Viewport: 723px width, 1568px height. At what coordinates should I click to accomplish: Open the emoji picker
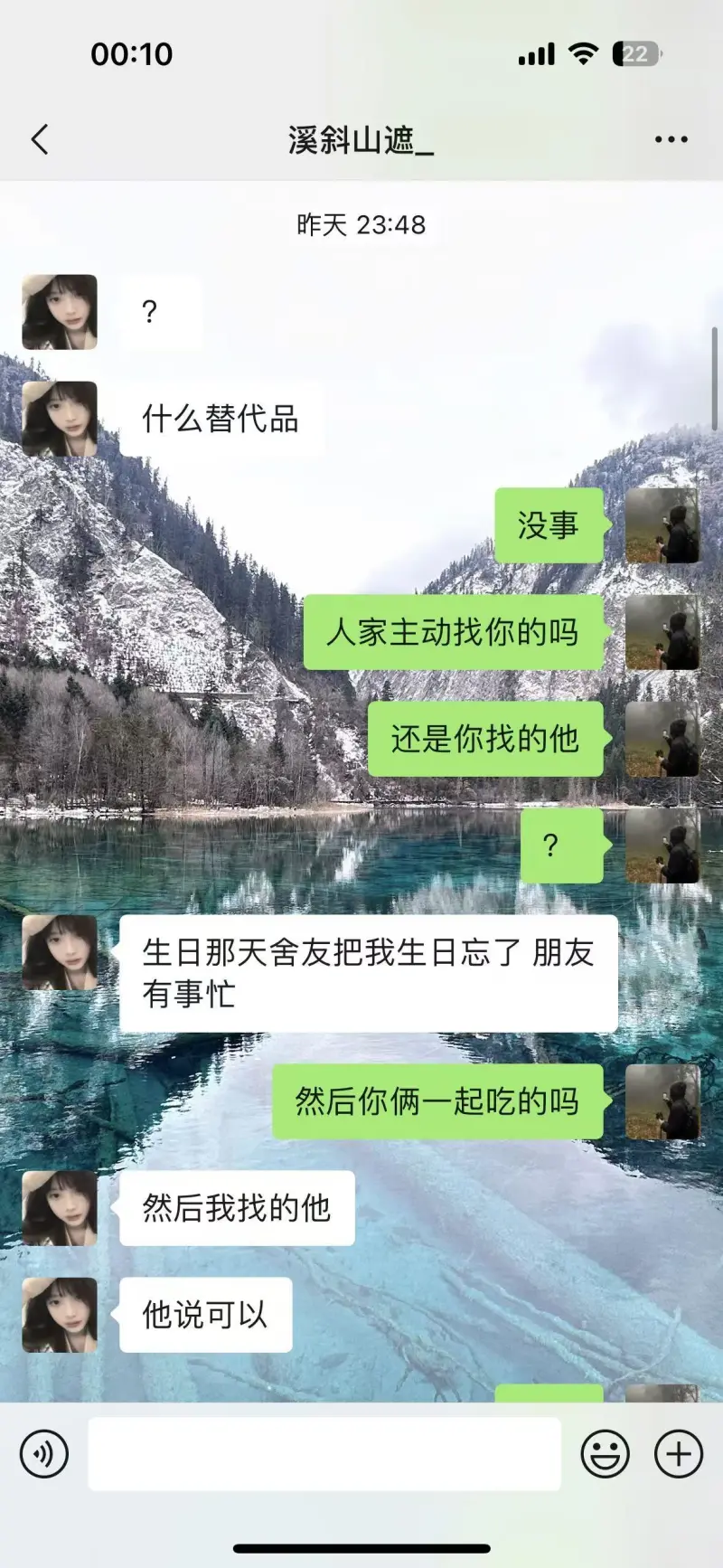point(605,1454)
